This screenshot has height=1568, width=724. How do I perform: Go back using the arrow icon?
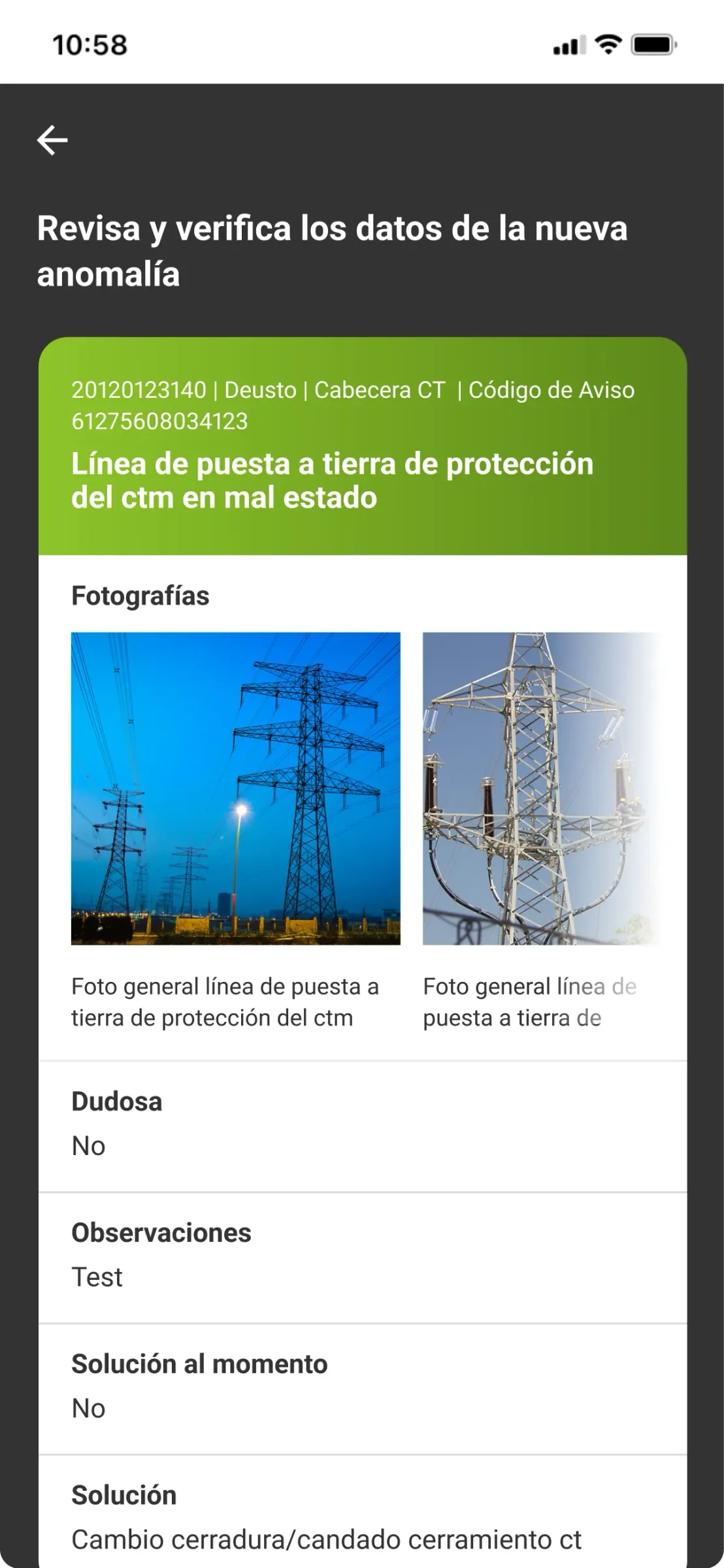pos(52,140)
